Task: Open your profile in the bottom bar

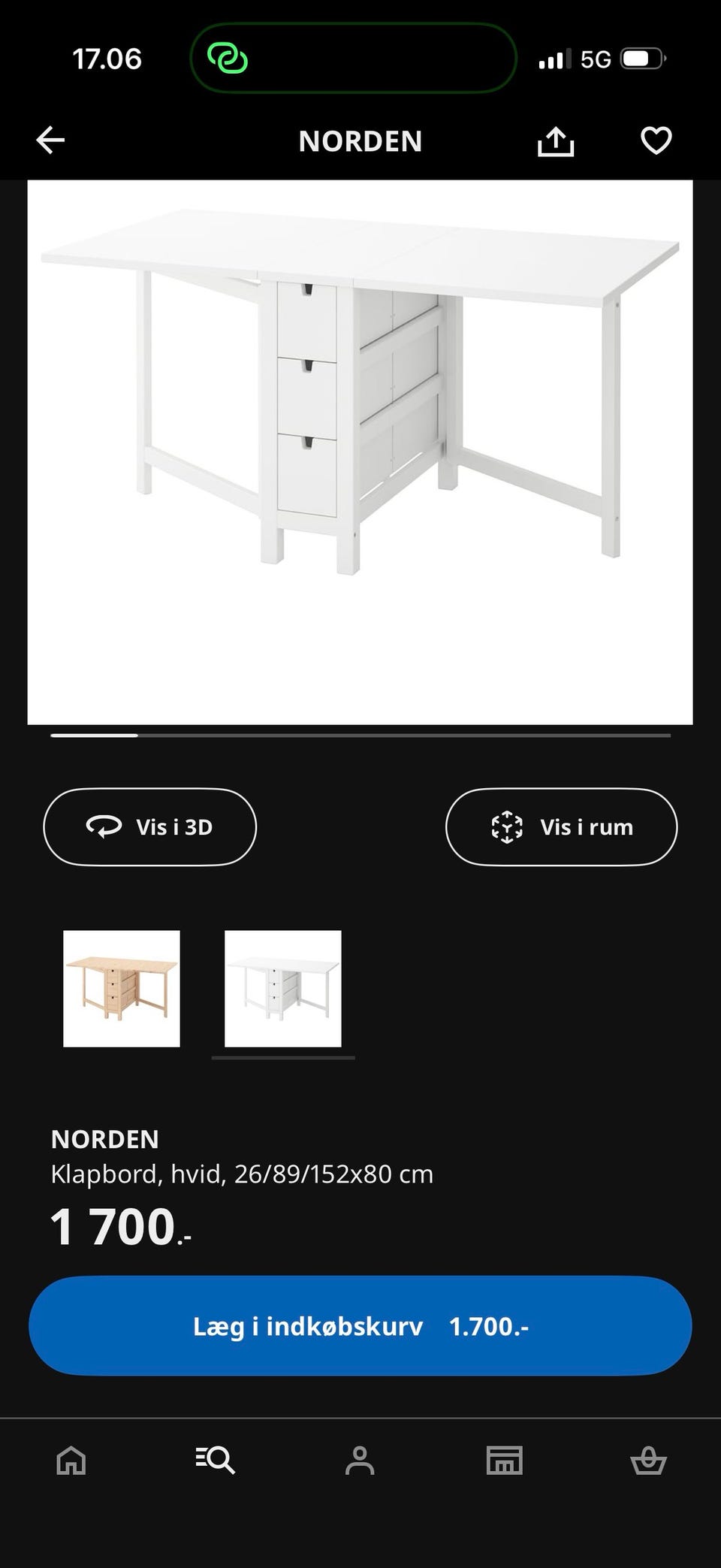Action: pos(360,1461)
